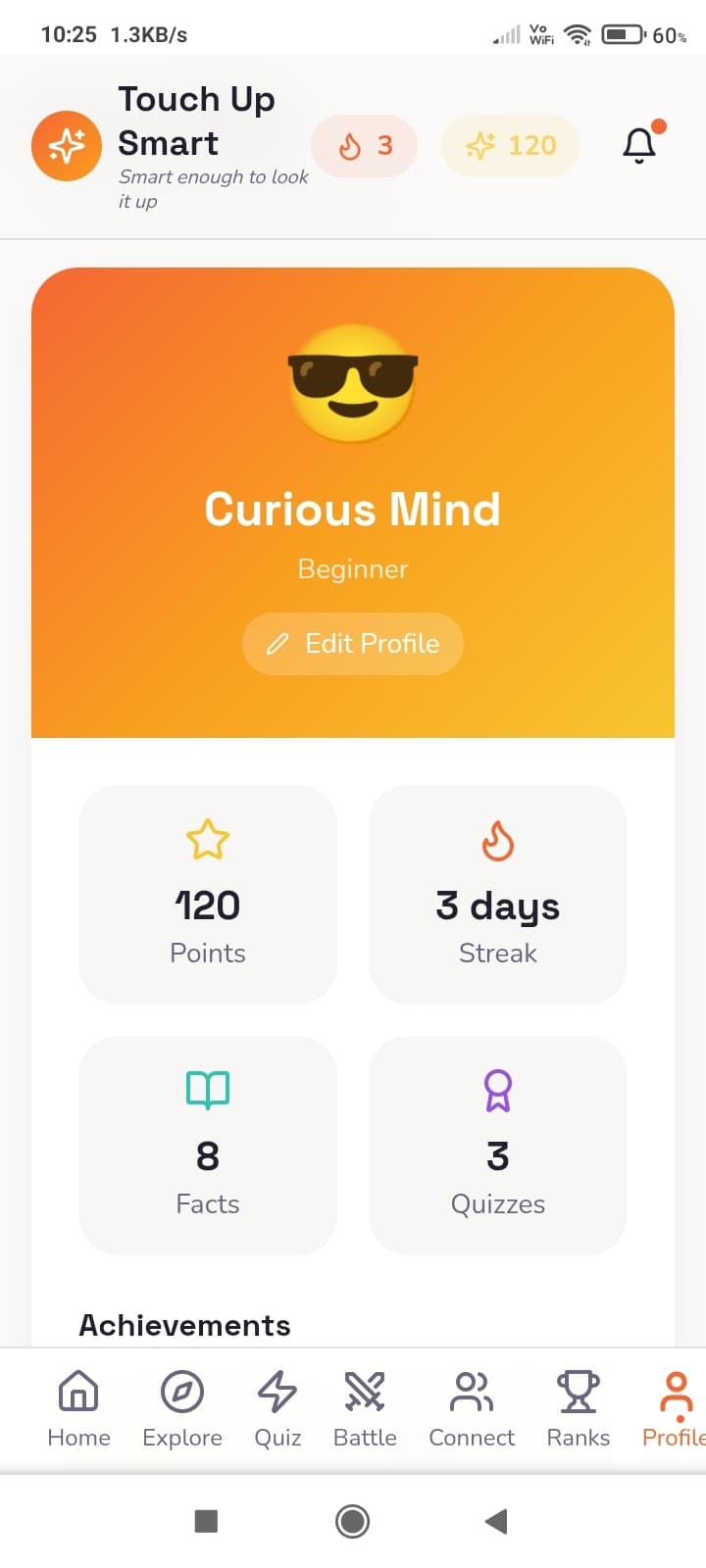Tap the Edit Profile button
The image size is (706, 1568).
coord(353,644)
